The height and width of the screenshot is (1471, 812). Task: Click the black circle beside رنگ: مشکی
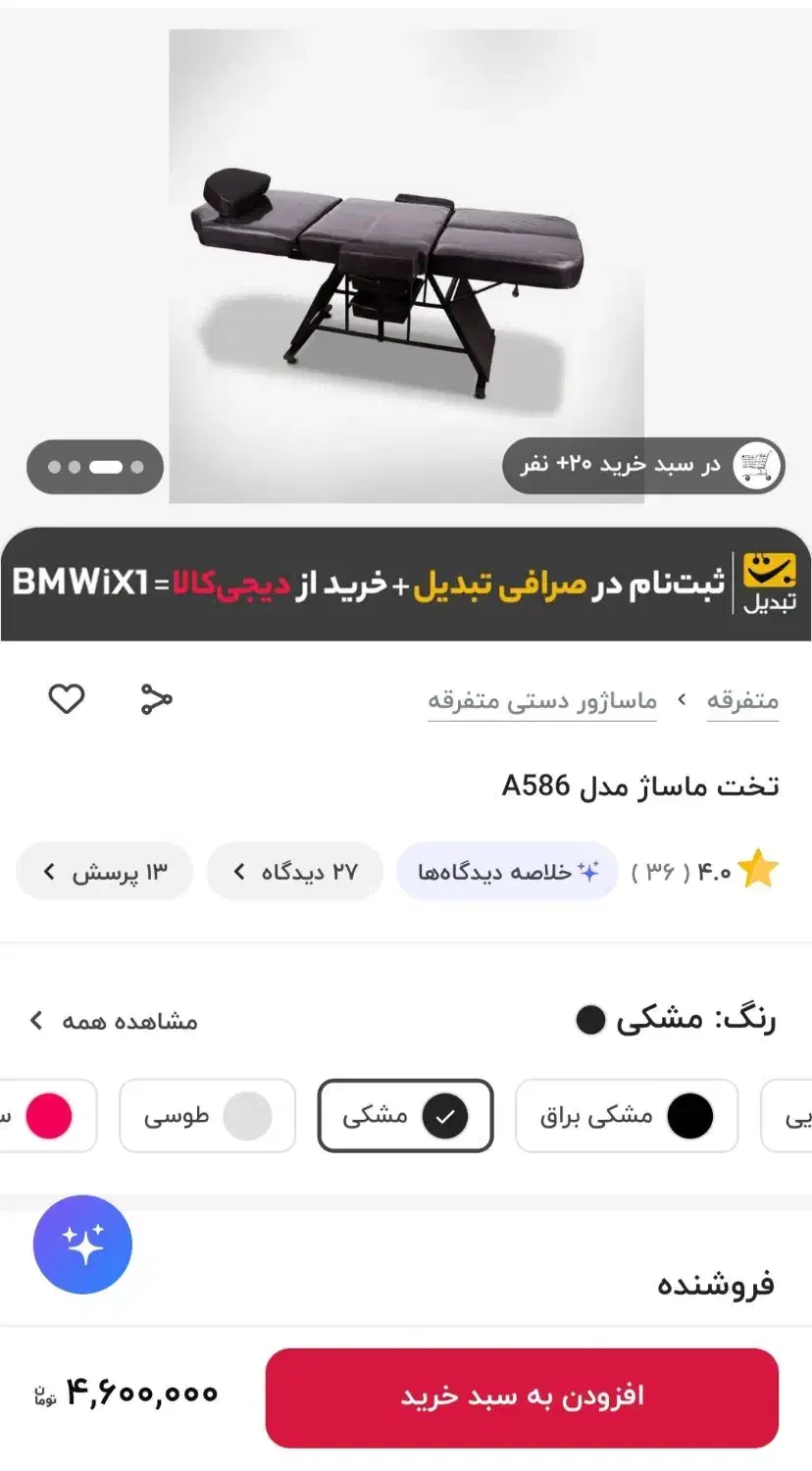tap(590, 1020)
